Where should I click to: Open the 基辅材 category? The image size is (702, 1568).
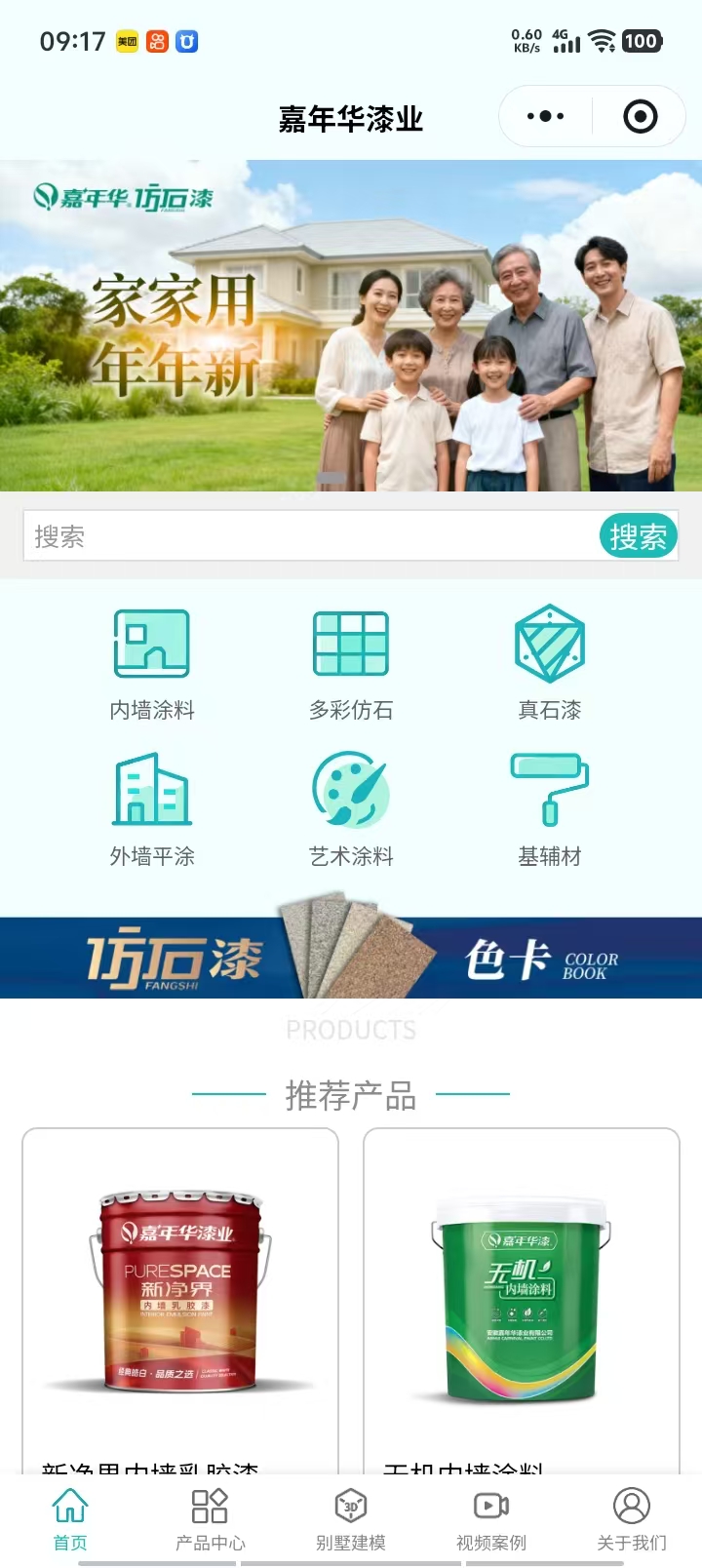(550, 809)
